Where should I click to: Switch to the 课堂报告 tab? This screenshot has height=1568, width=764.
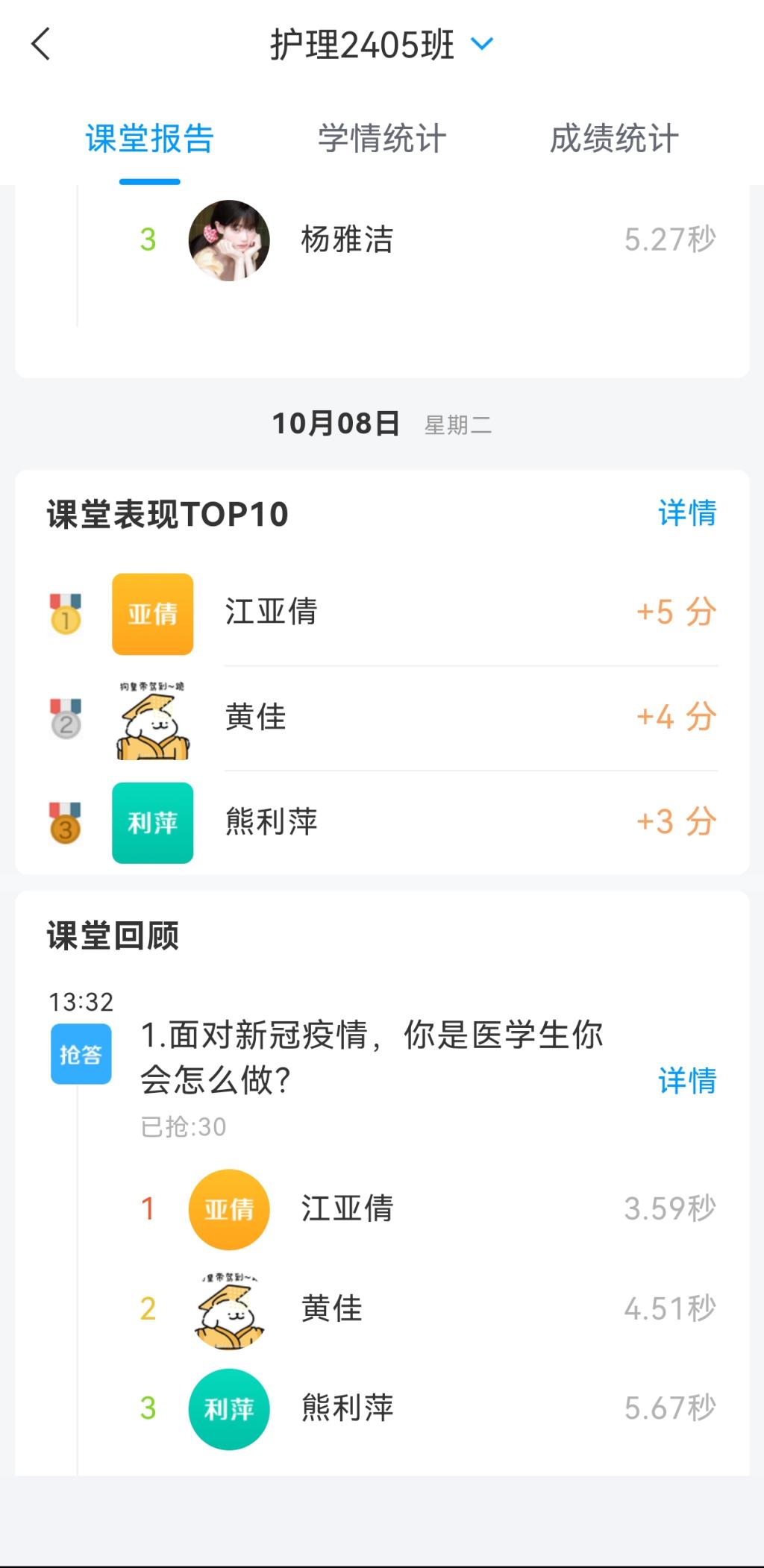150,139
